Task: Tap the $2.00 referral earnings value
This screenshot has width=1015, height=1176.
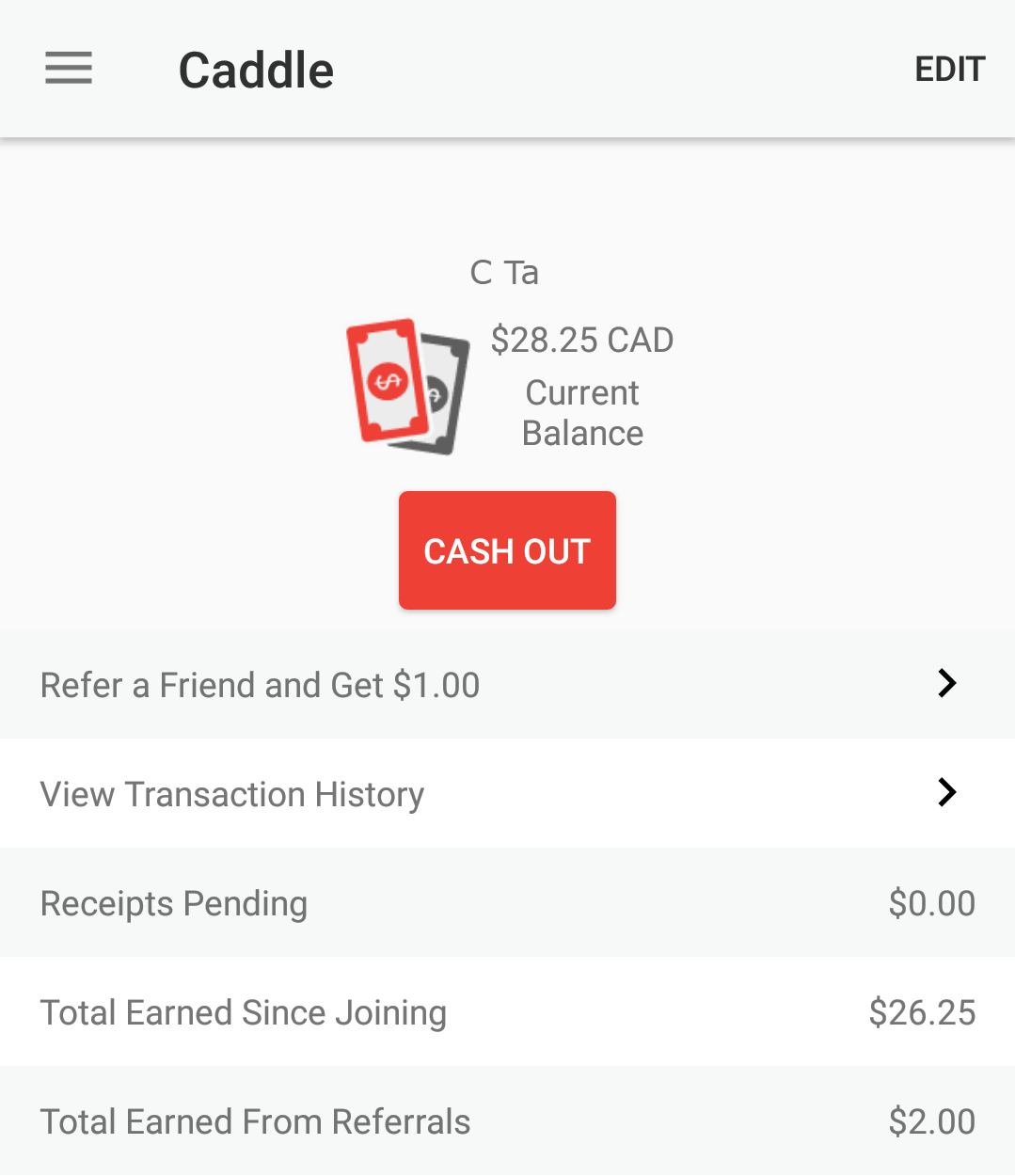Action: click(932, 1120)
